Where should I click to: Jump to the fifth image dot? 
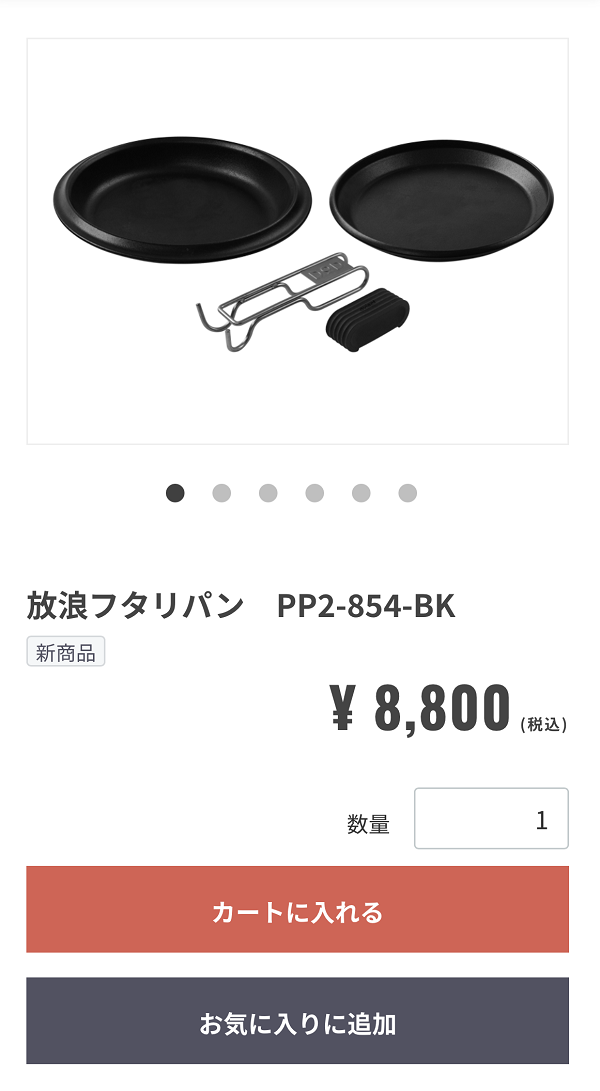[361, 493]
